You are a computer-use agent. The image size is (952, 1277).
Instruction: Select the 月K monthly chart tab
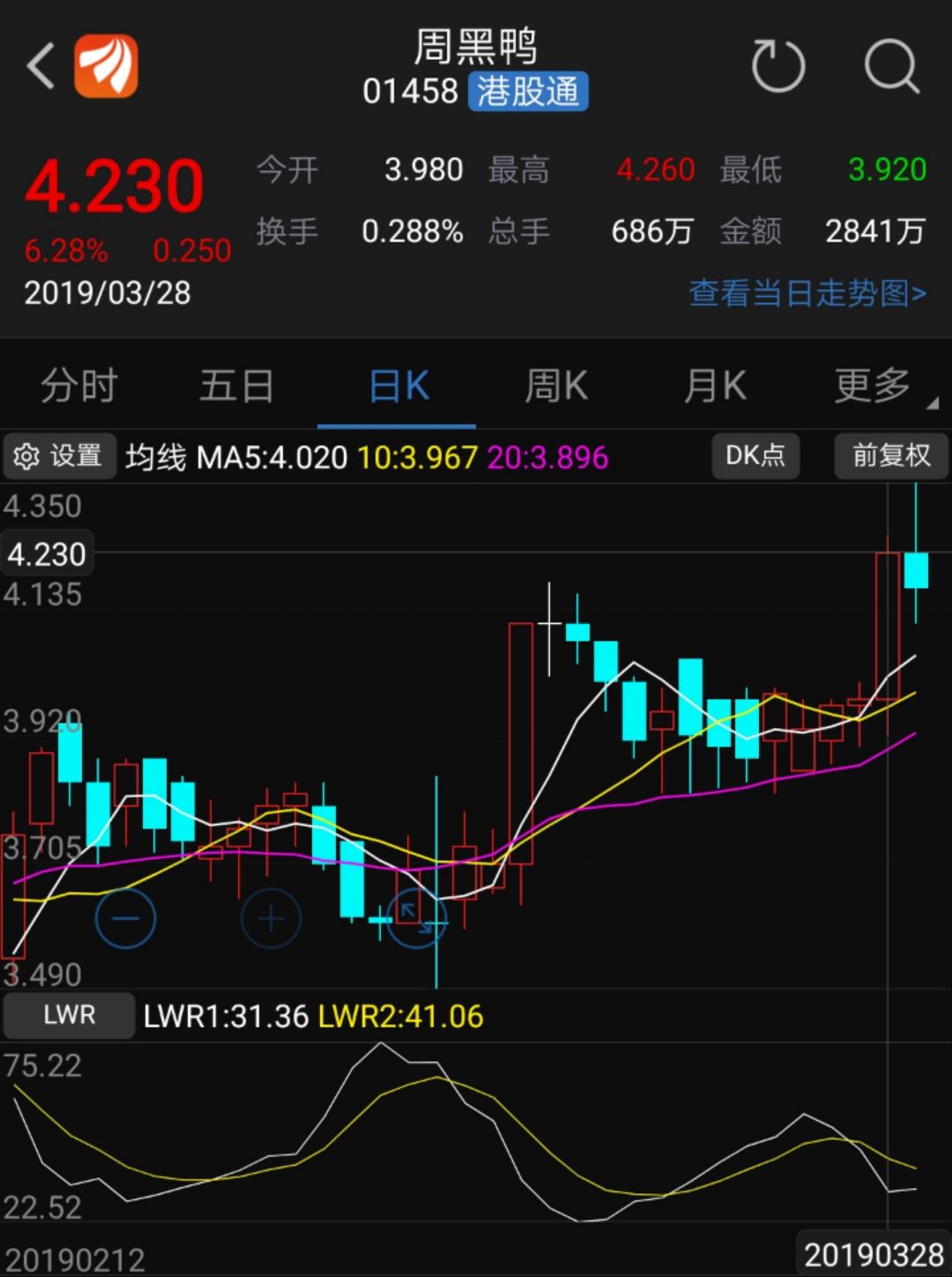point(714,385)
